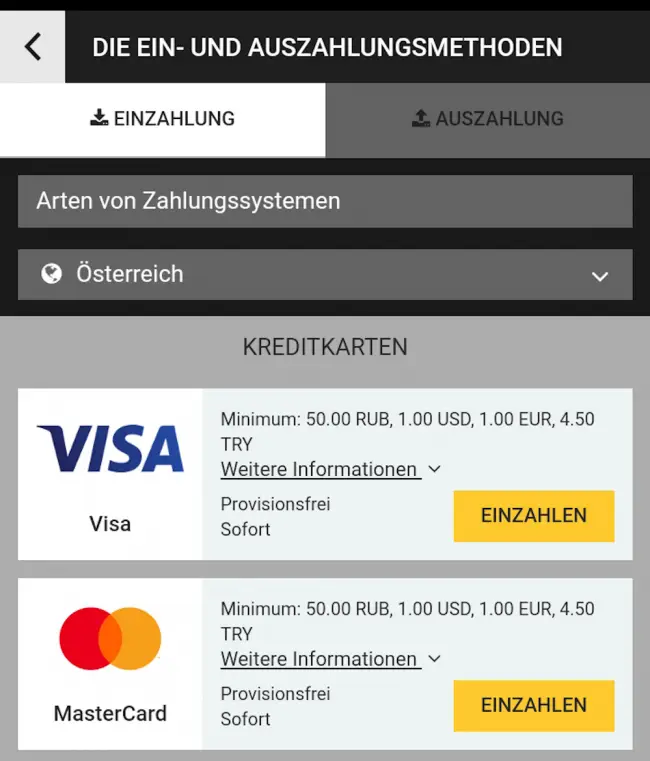
Task: Switch to the Auszahlung tab
Action: 487,119
